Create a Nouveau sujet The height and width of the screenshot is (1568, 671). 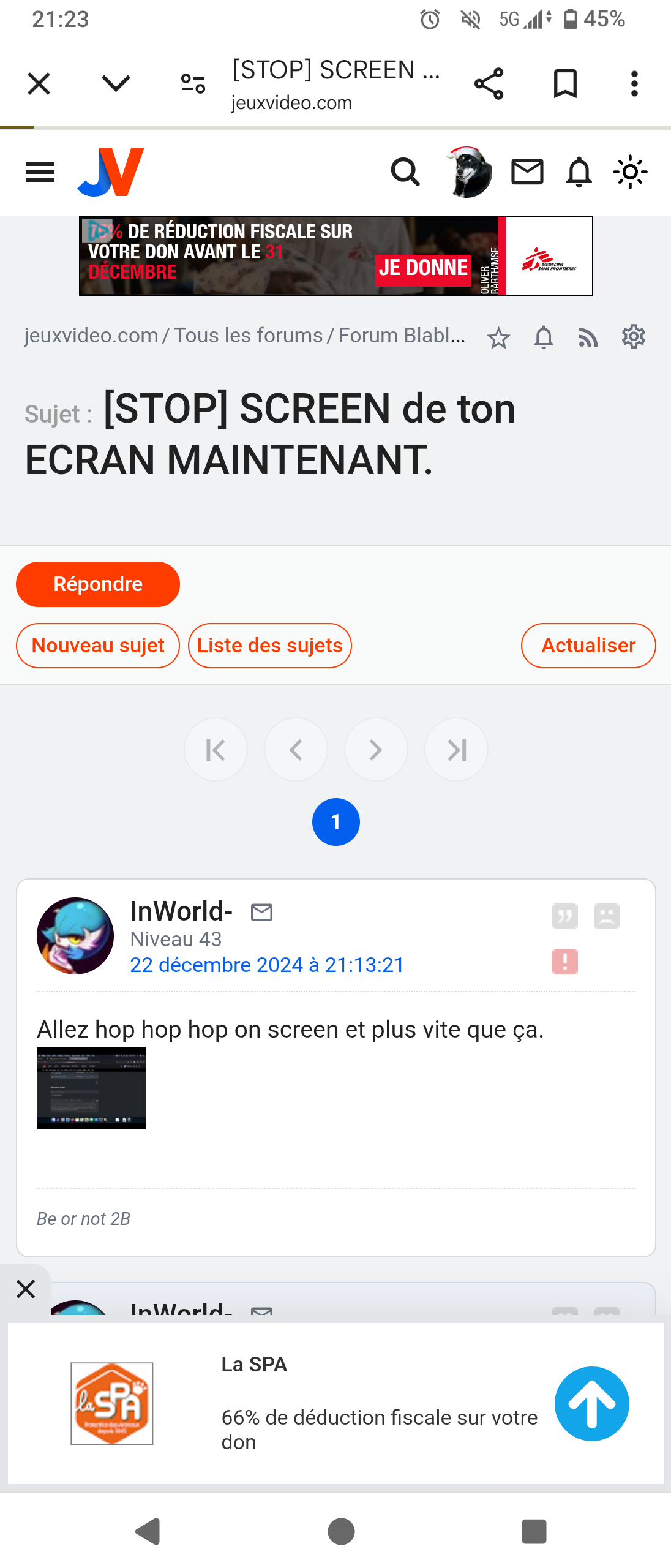coord(98,646)
